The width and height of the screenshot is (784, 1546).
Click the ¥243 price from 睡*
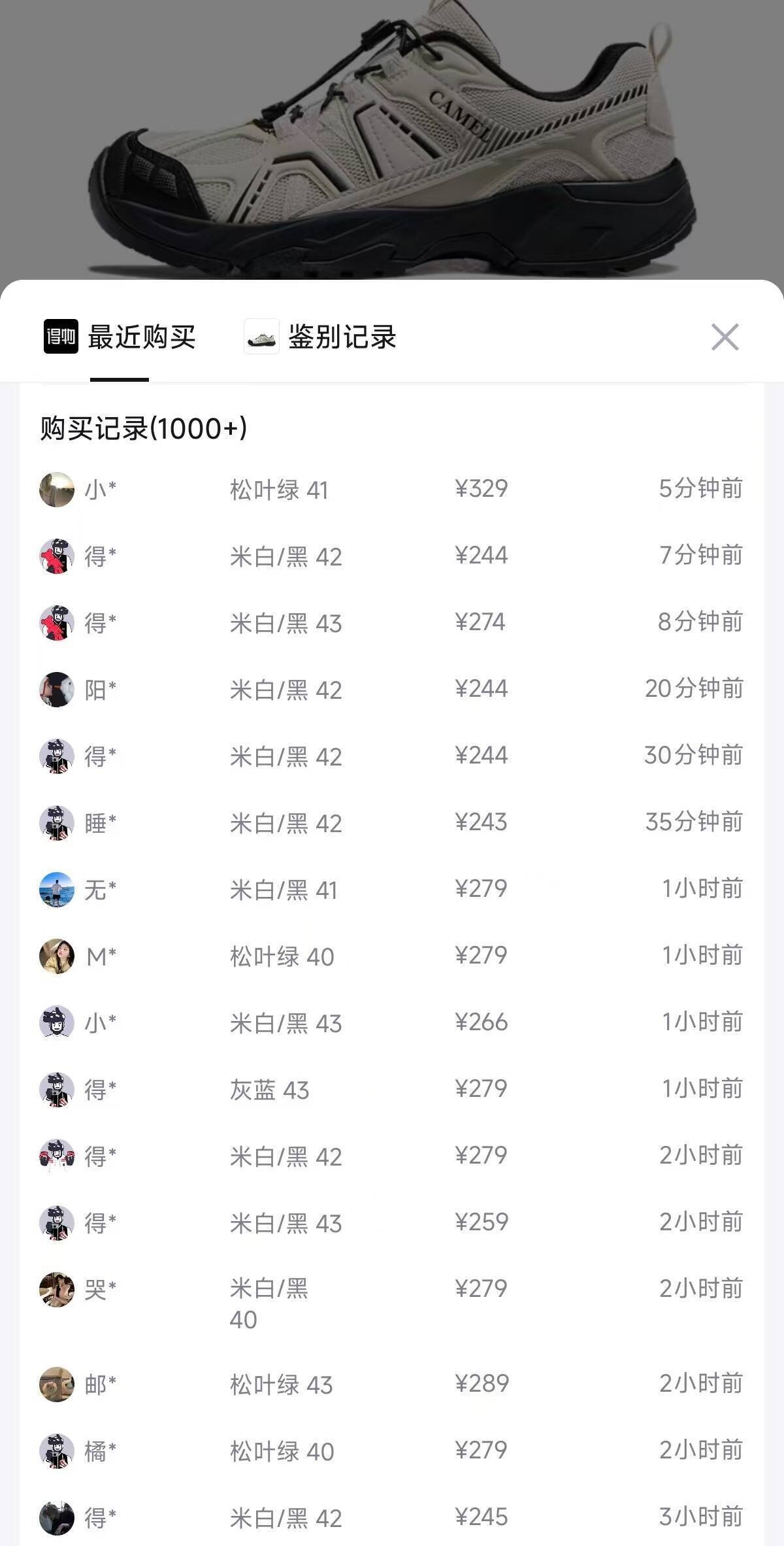482,822
